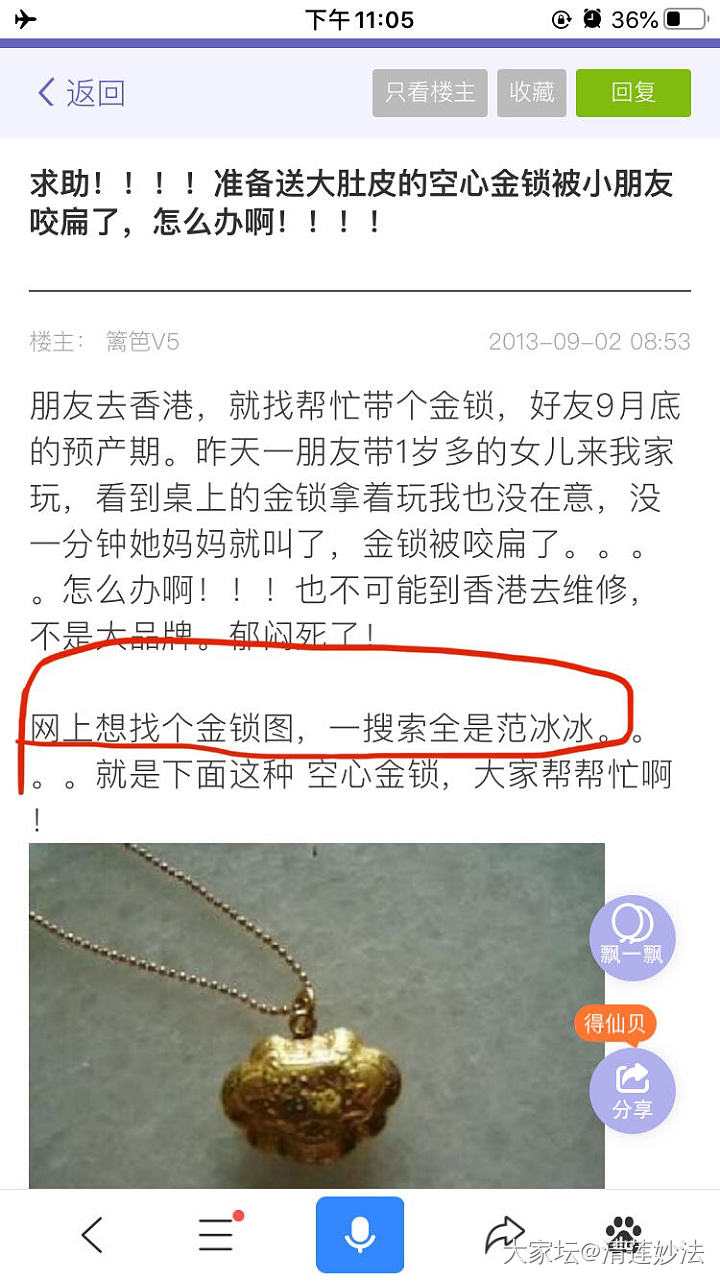Open the gold lock pendant photo
720x1281 pixels.
[x=316, y=1015]
